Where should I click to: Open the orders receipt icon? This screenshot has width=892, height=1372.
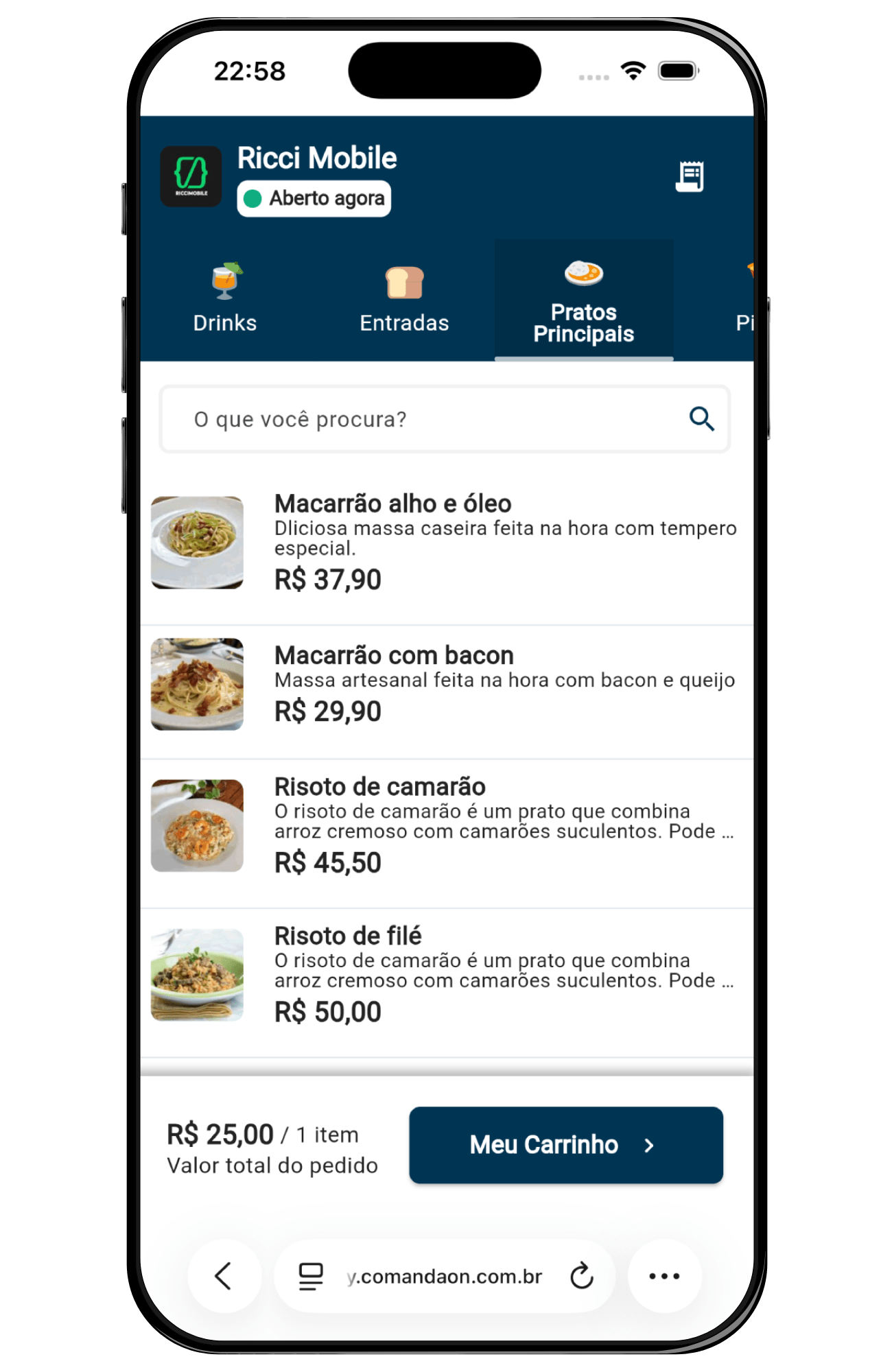tap(690, 177)
